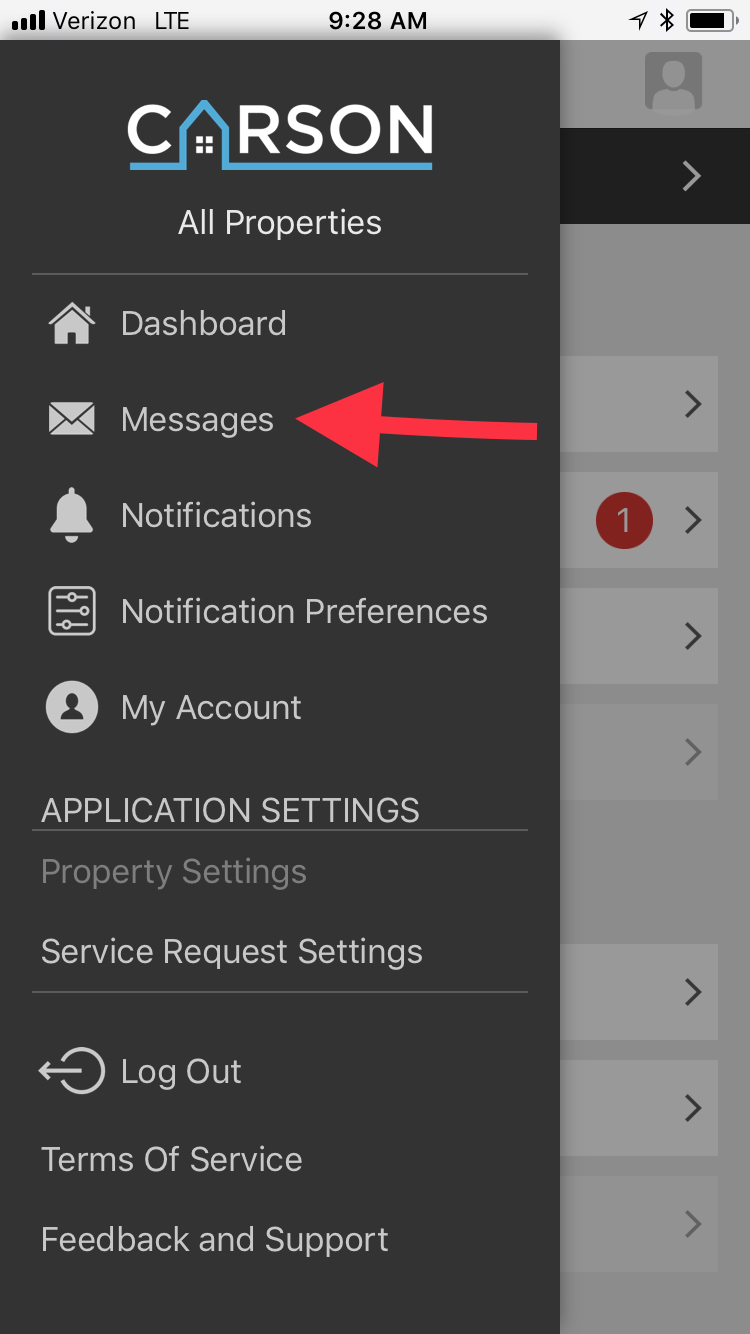The width and height of the screenshot is (750, 1334).
Task: Open Notification Preferences
Action: point(303,610)
